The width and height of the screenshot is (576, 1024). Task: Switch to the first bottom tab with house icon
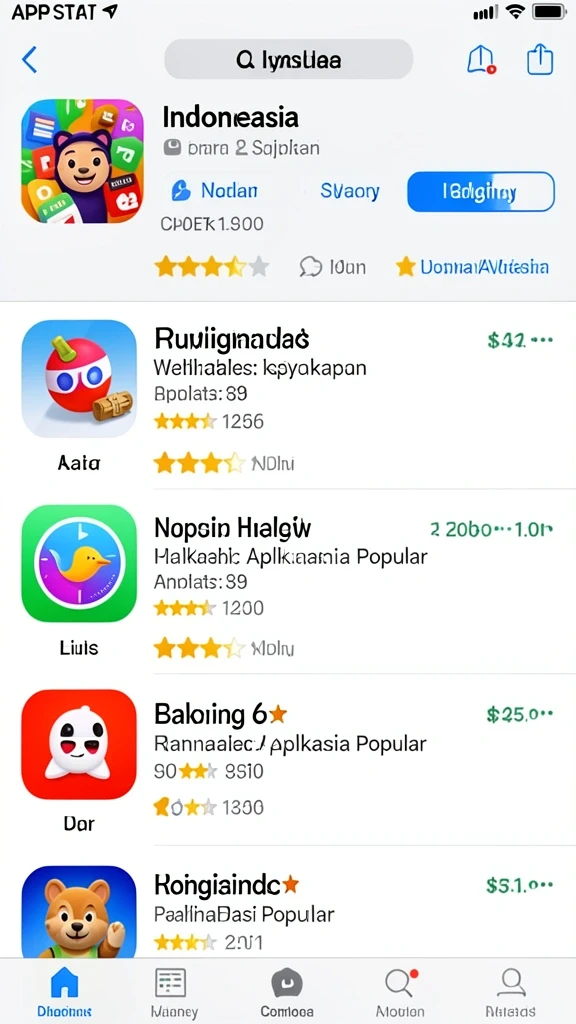click(64, 991)
